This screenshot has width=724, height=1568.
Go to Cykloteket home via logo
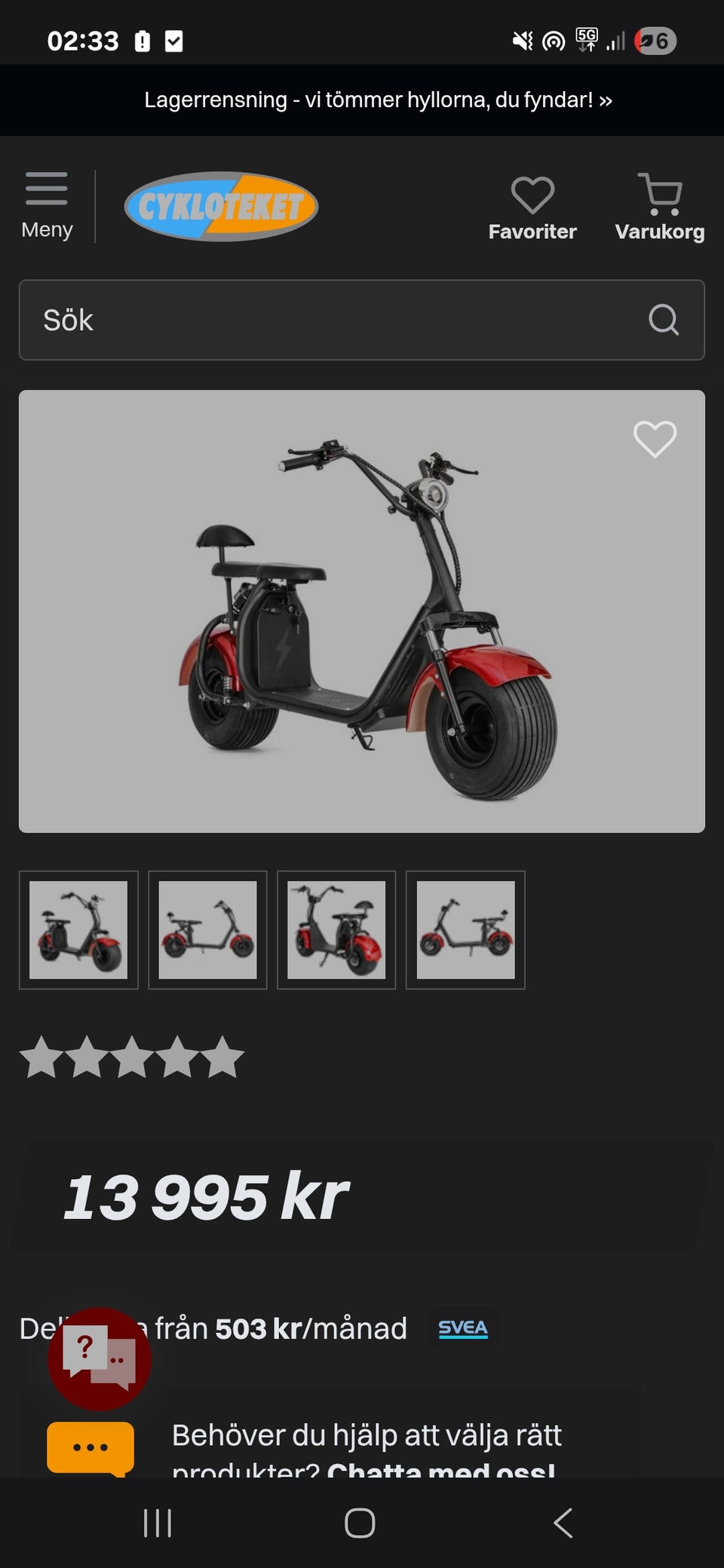tap(221, 206)
